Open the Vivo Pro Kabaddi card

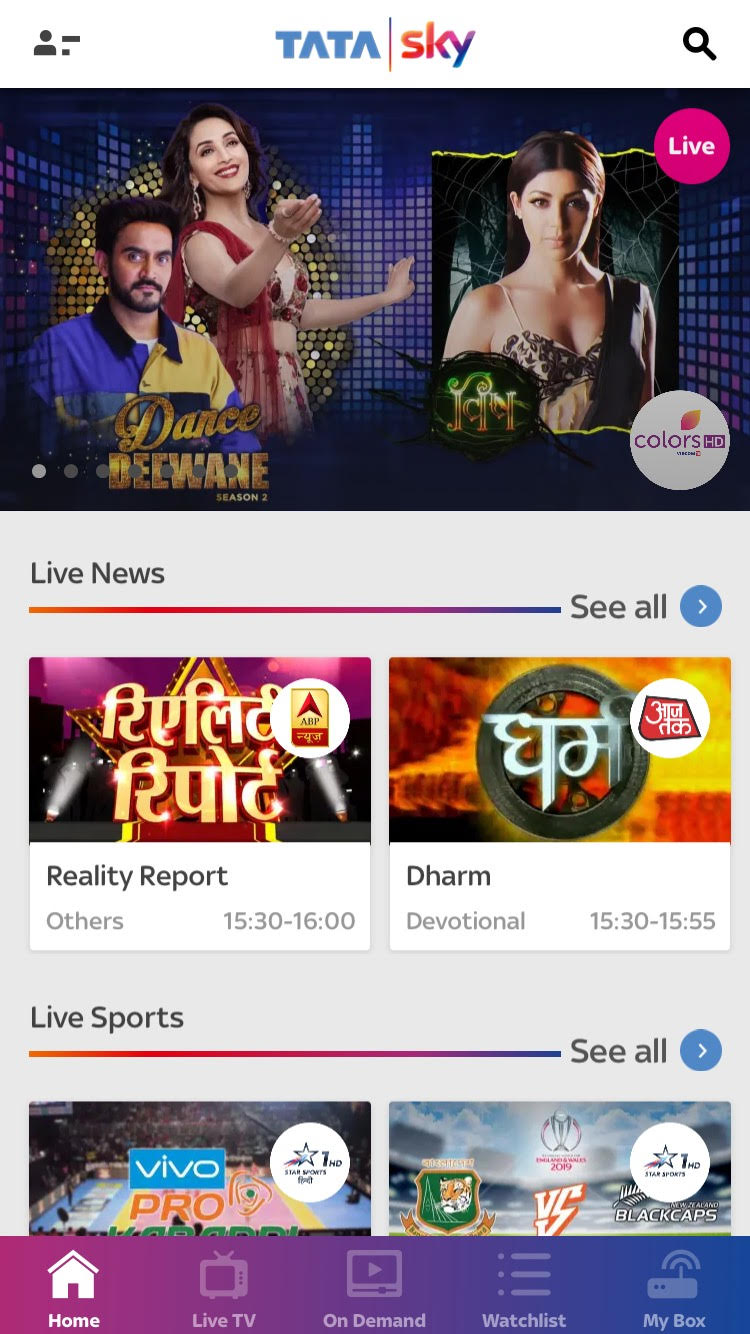[x=200, y=1168]
